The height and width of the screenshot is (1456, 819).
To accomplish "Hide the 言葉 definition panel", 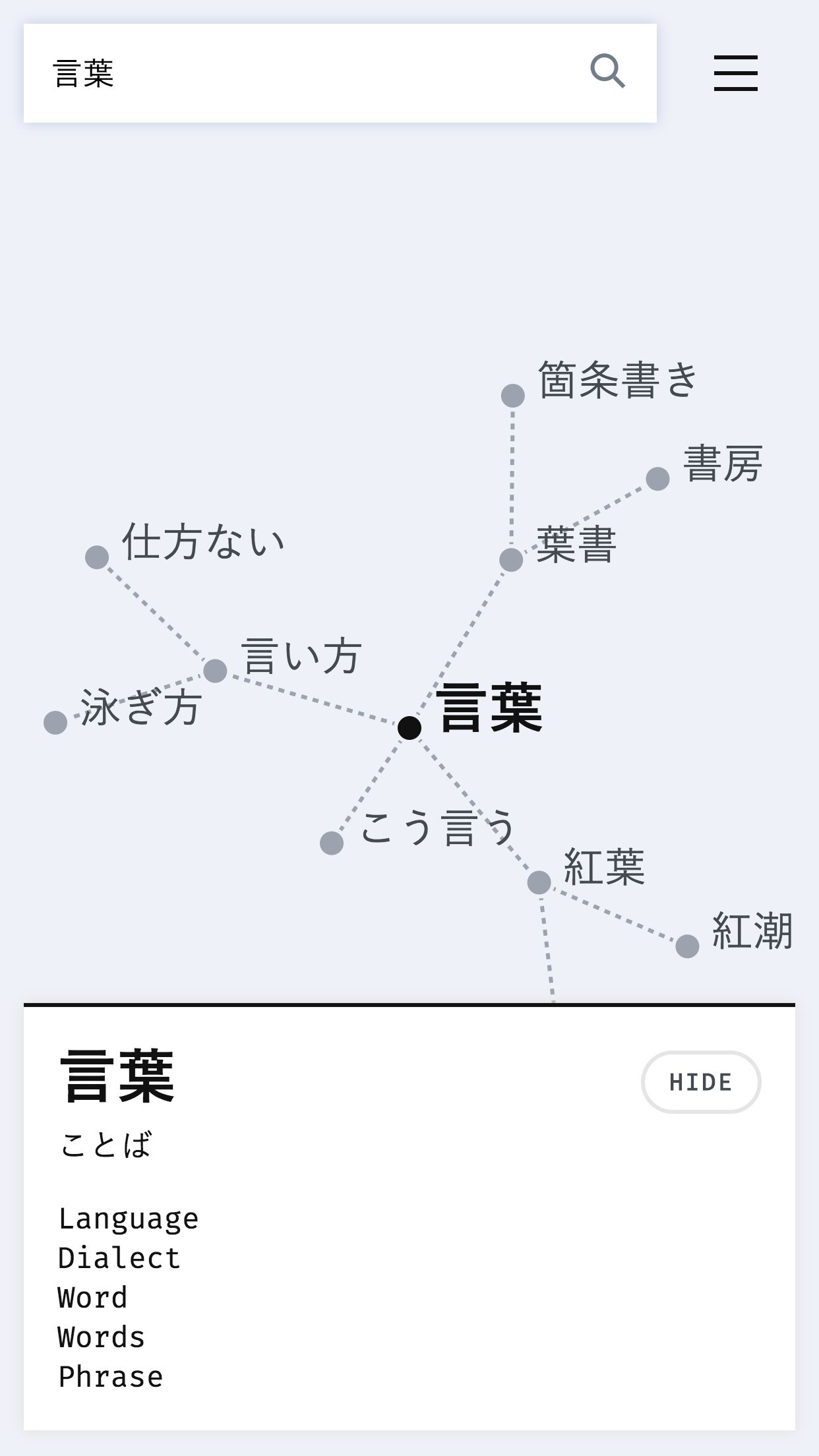I will tap(701, 1081).
